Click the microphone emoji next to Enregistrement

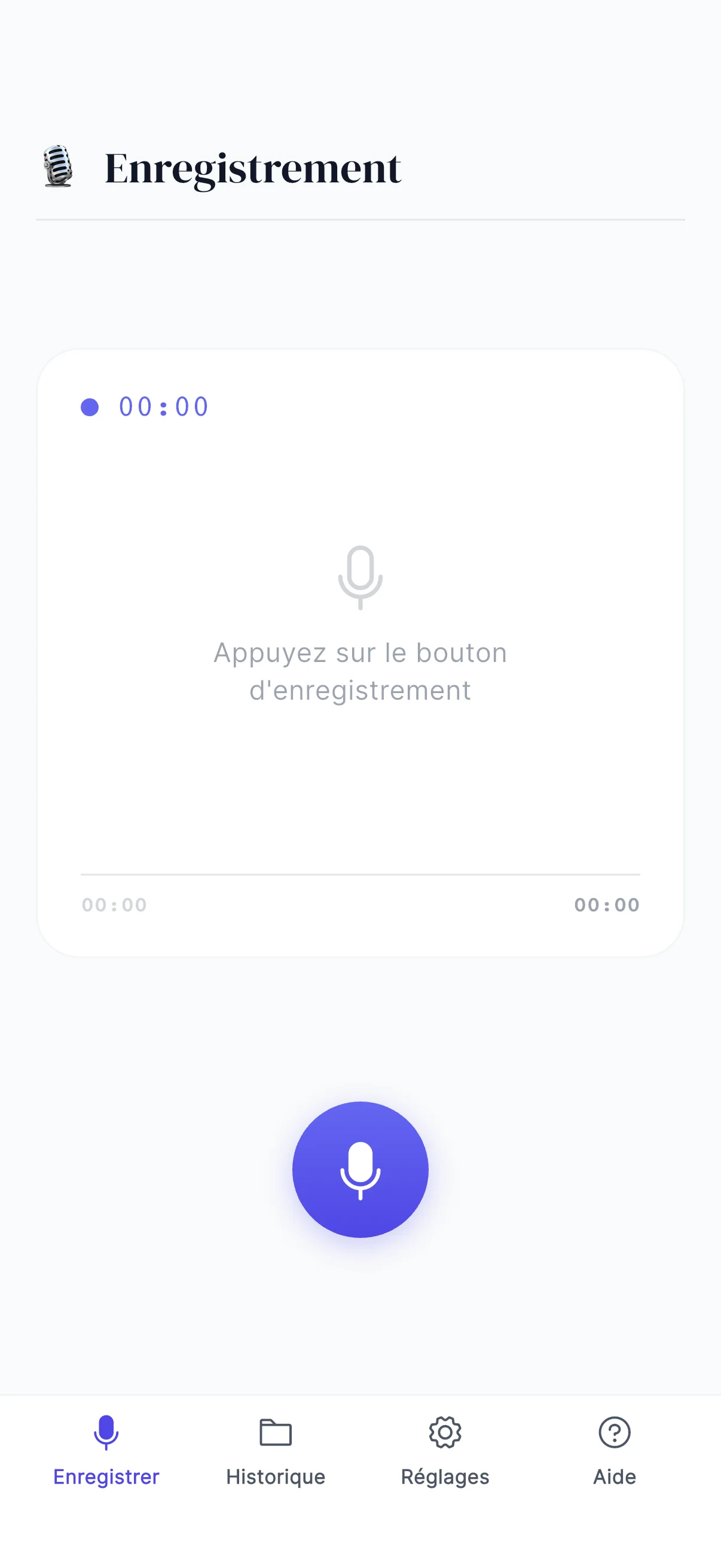pos(58,166)
